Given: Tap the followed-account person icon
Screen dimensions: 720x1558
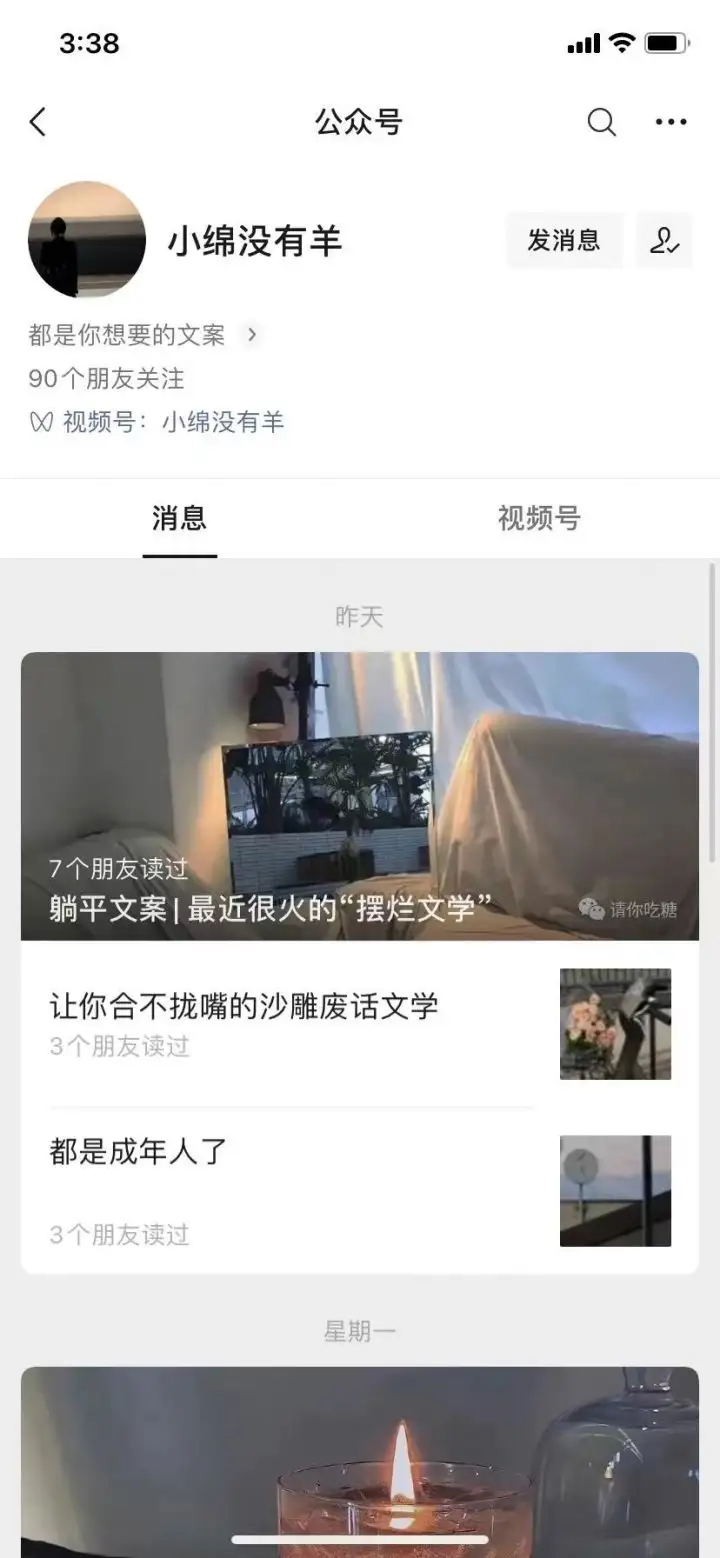Looking at the screenshot, I should (664, 241).
